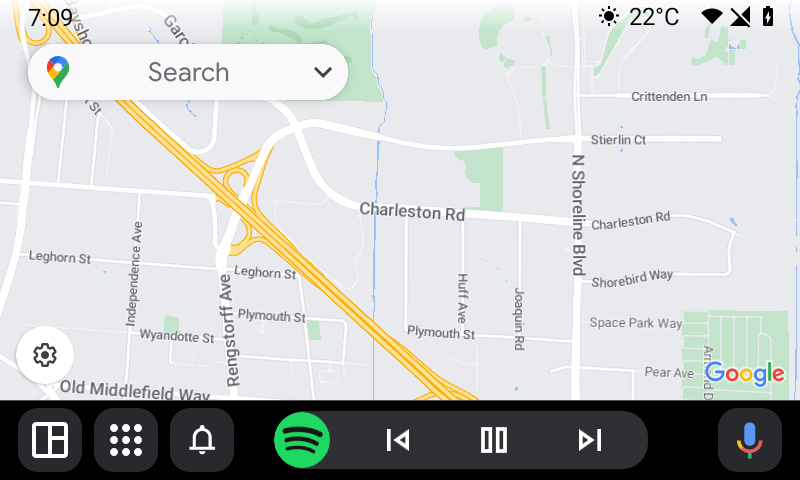Activate Google Assistant microphone
800x480 pixels.
749,440
